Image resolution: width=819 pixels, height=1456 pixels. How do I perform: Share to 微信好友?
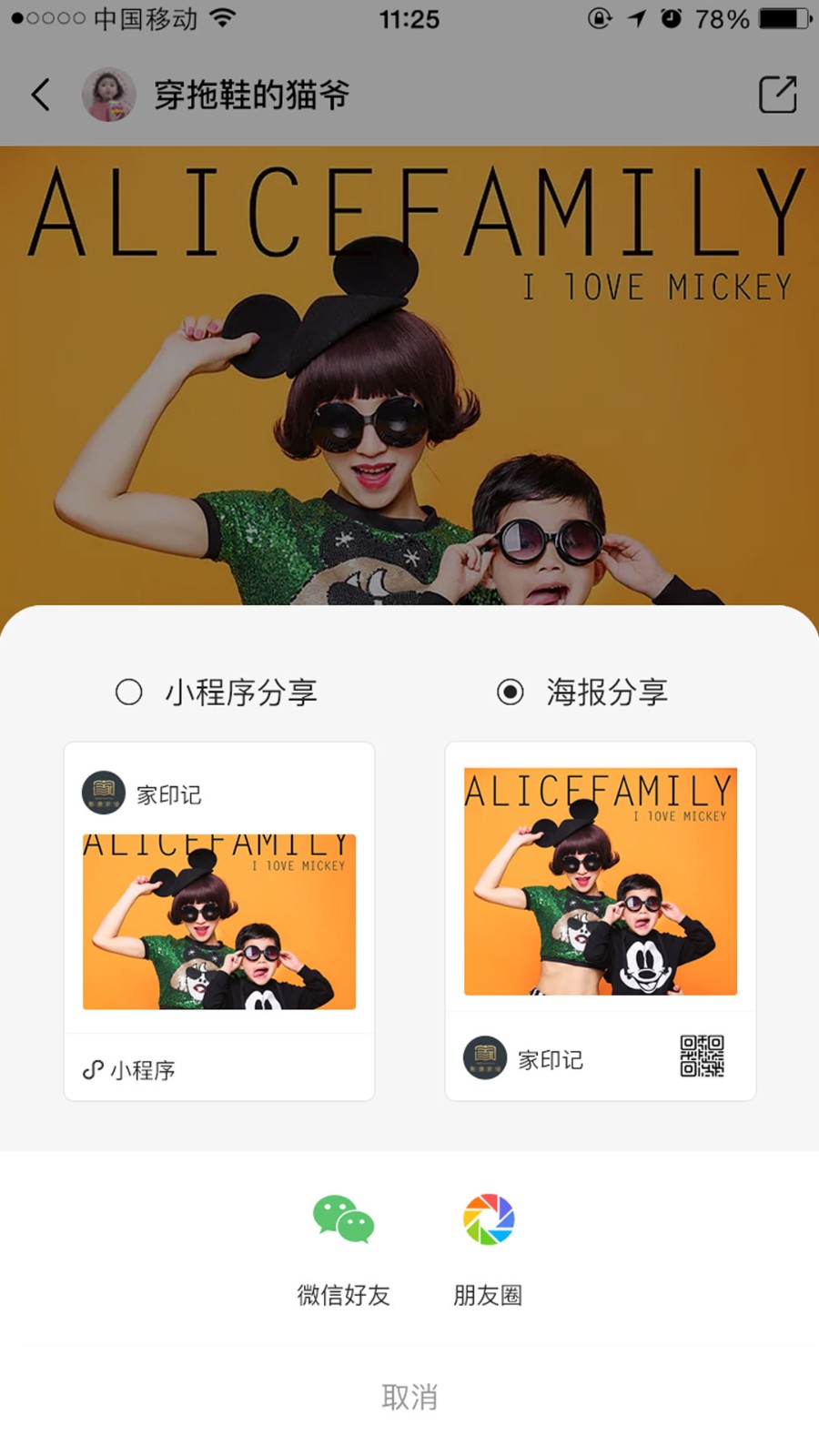(343, 1250)
